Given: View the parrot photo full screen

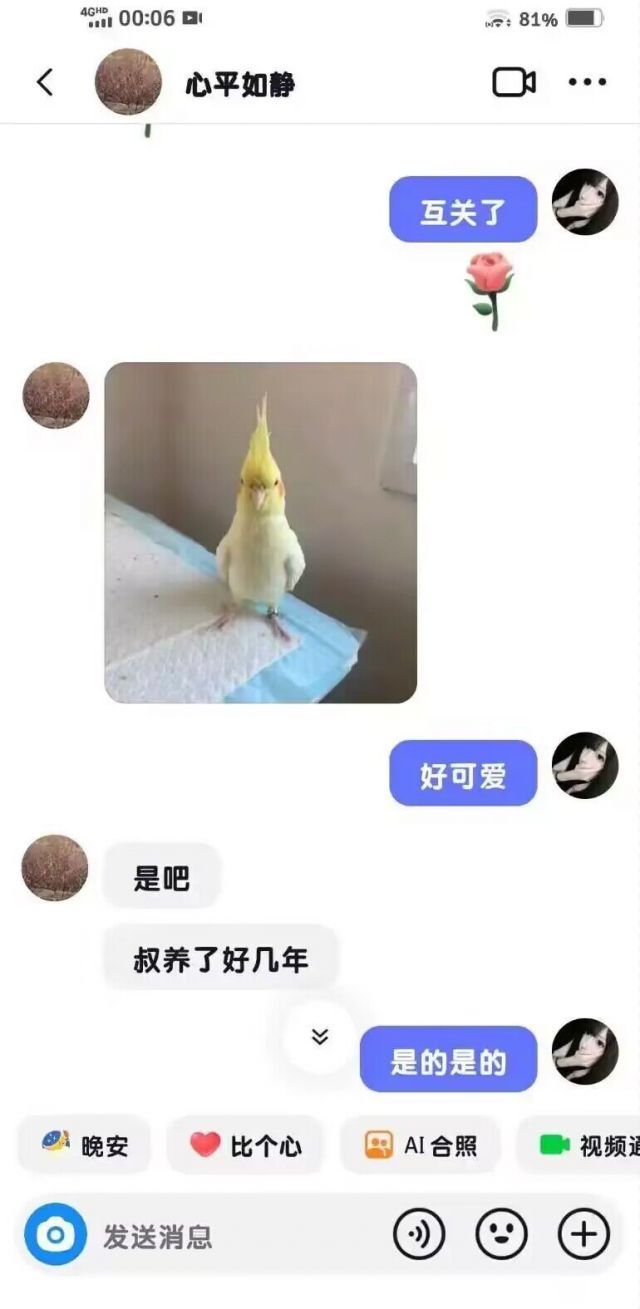Looking at the screenshot, I should click(x=260, y=532).
